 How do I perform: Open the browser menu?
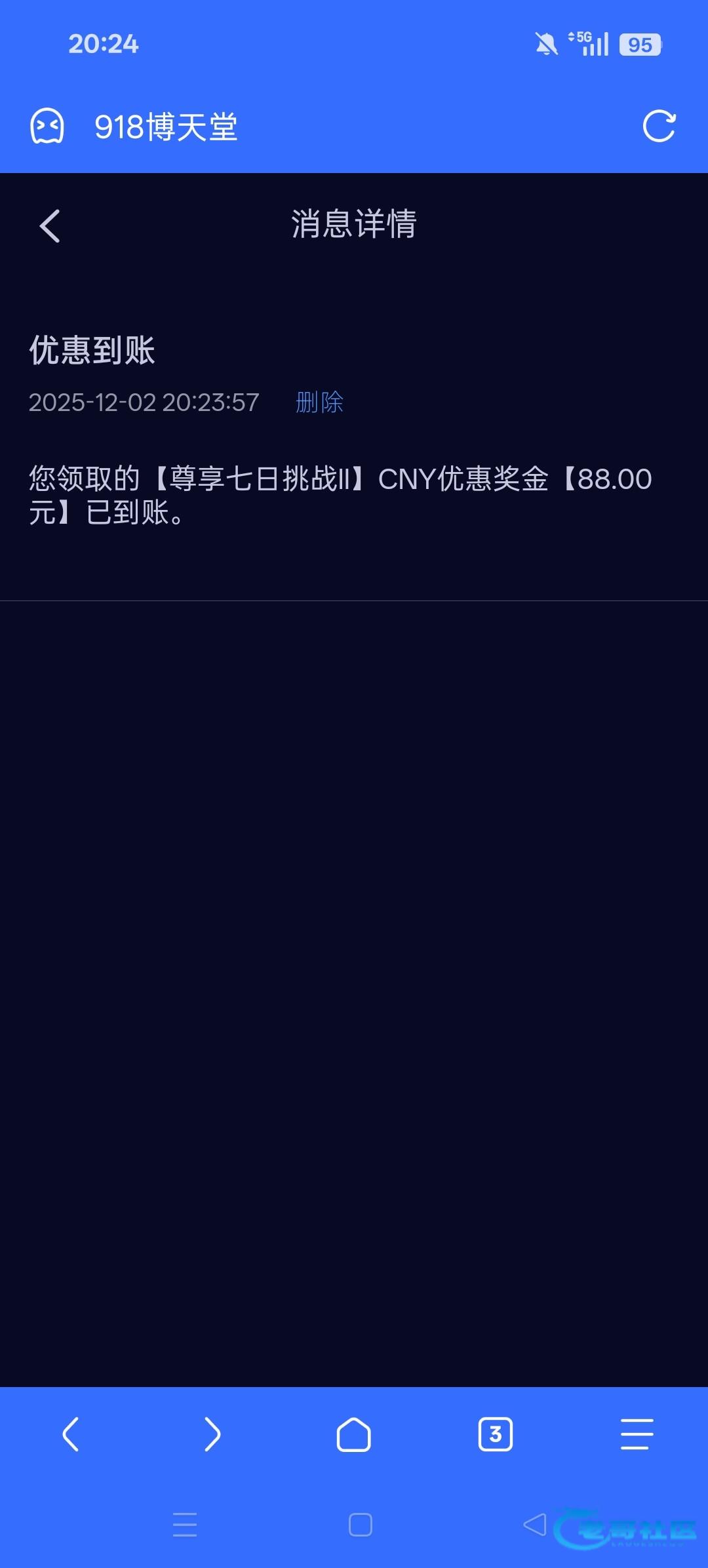click(x=637, y=1434)
